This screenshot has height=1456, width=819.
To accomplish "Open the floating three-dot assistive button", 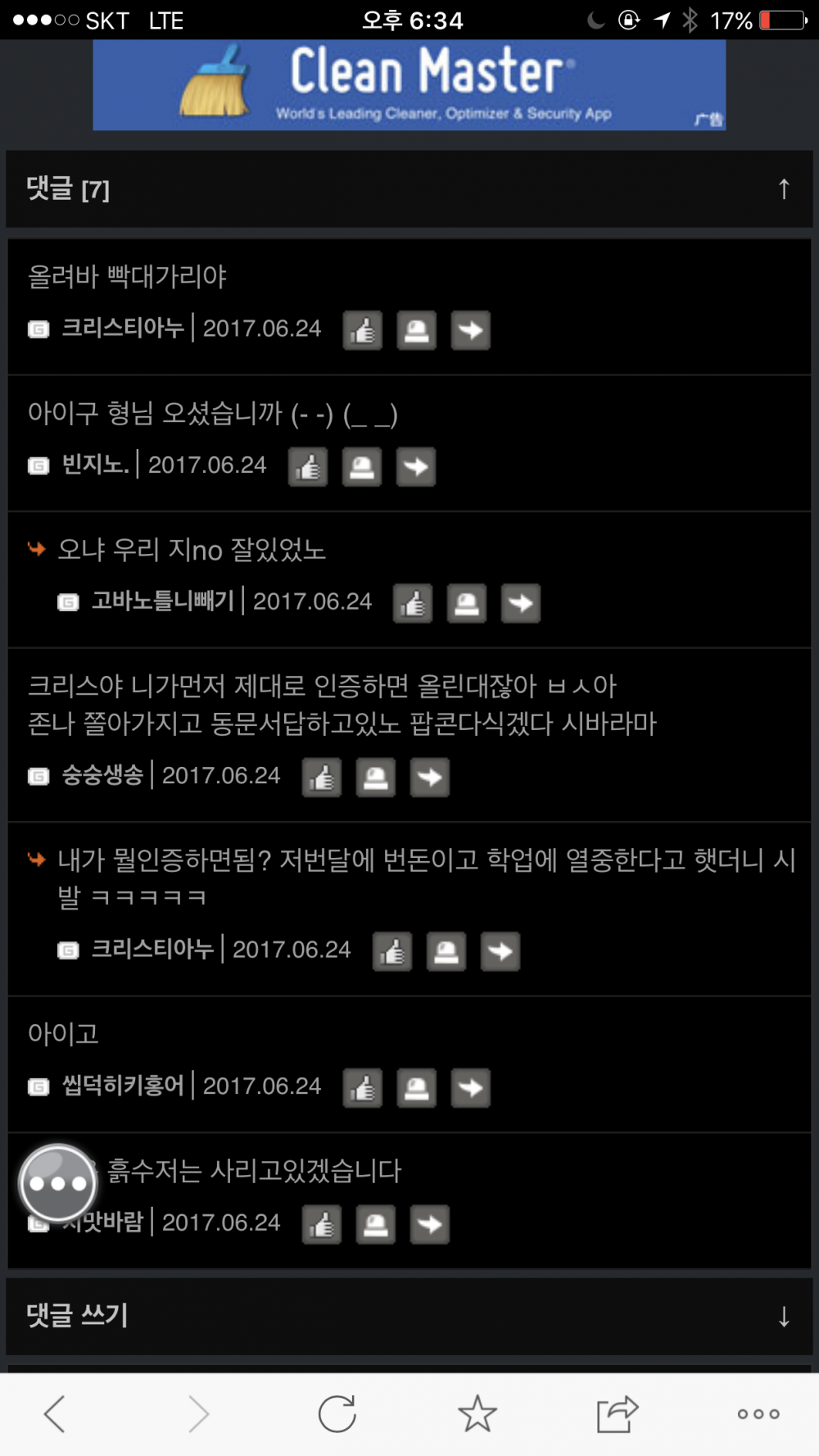I will 58,1183.
